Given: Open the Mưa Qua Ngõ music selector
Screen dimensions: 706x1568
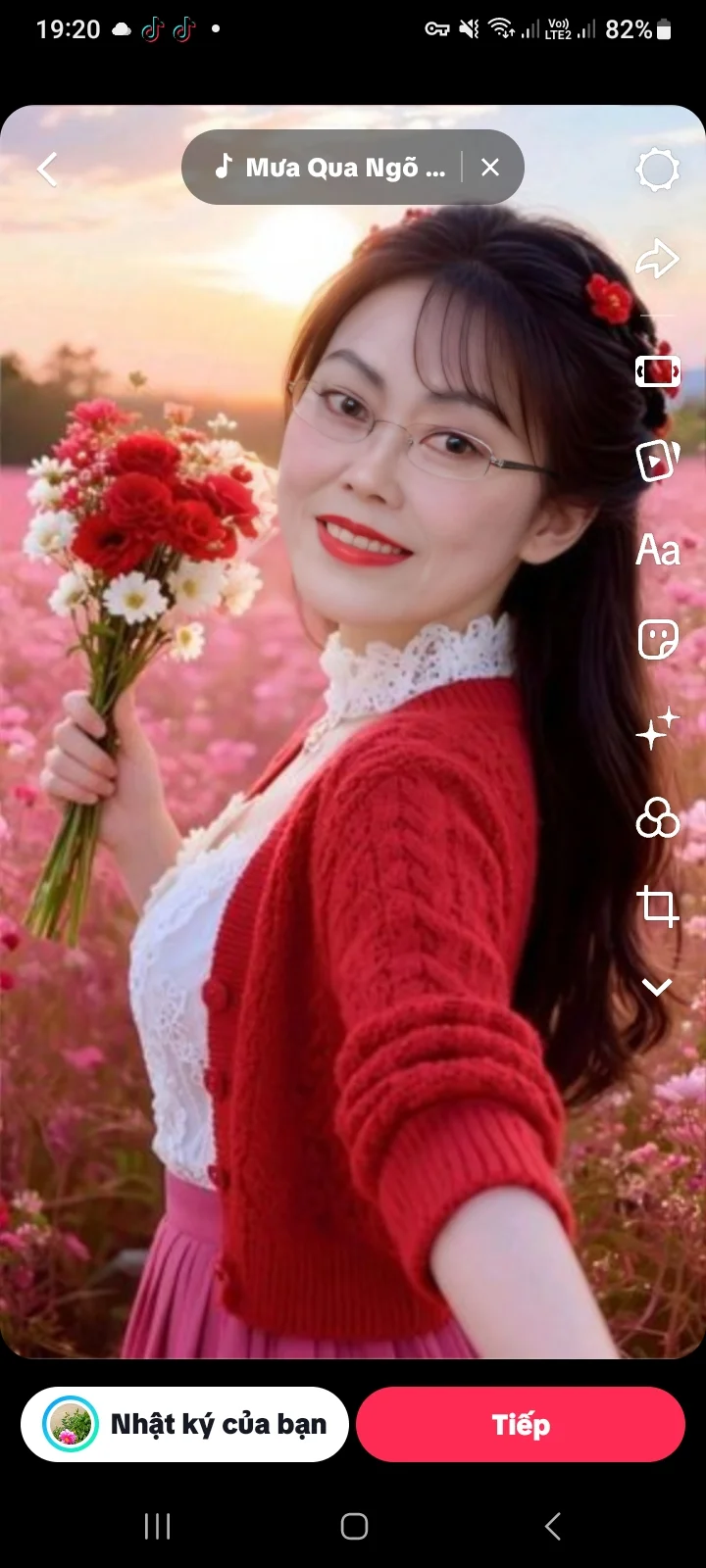Looking at the screenshot, I should click(329, 168).
